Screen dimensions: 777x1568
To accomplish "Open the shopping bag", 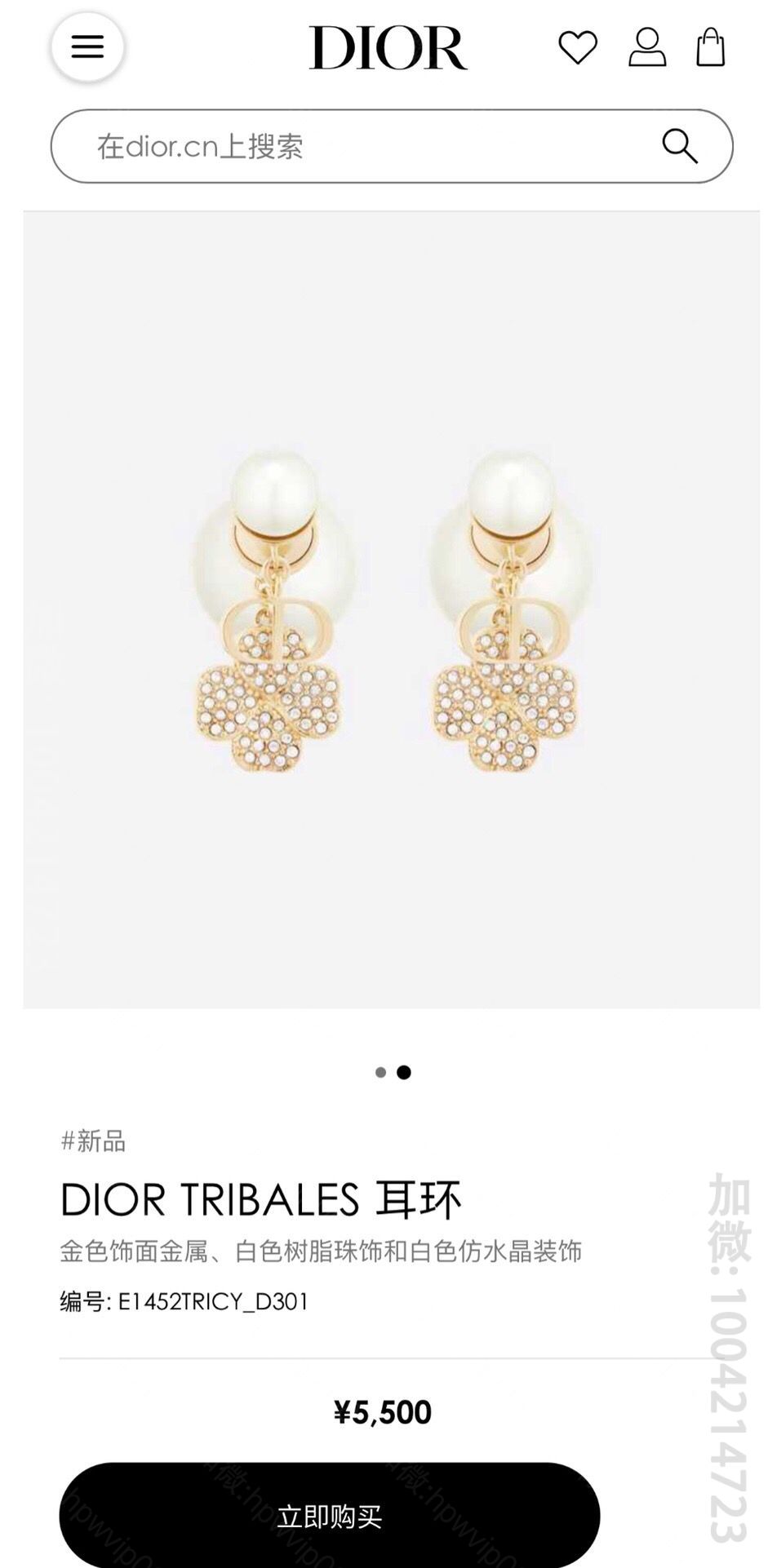I will pyautogui.click(x=710, y=47).
